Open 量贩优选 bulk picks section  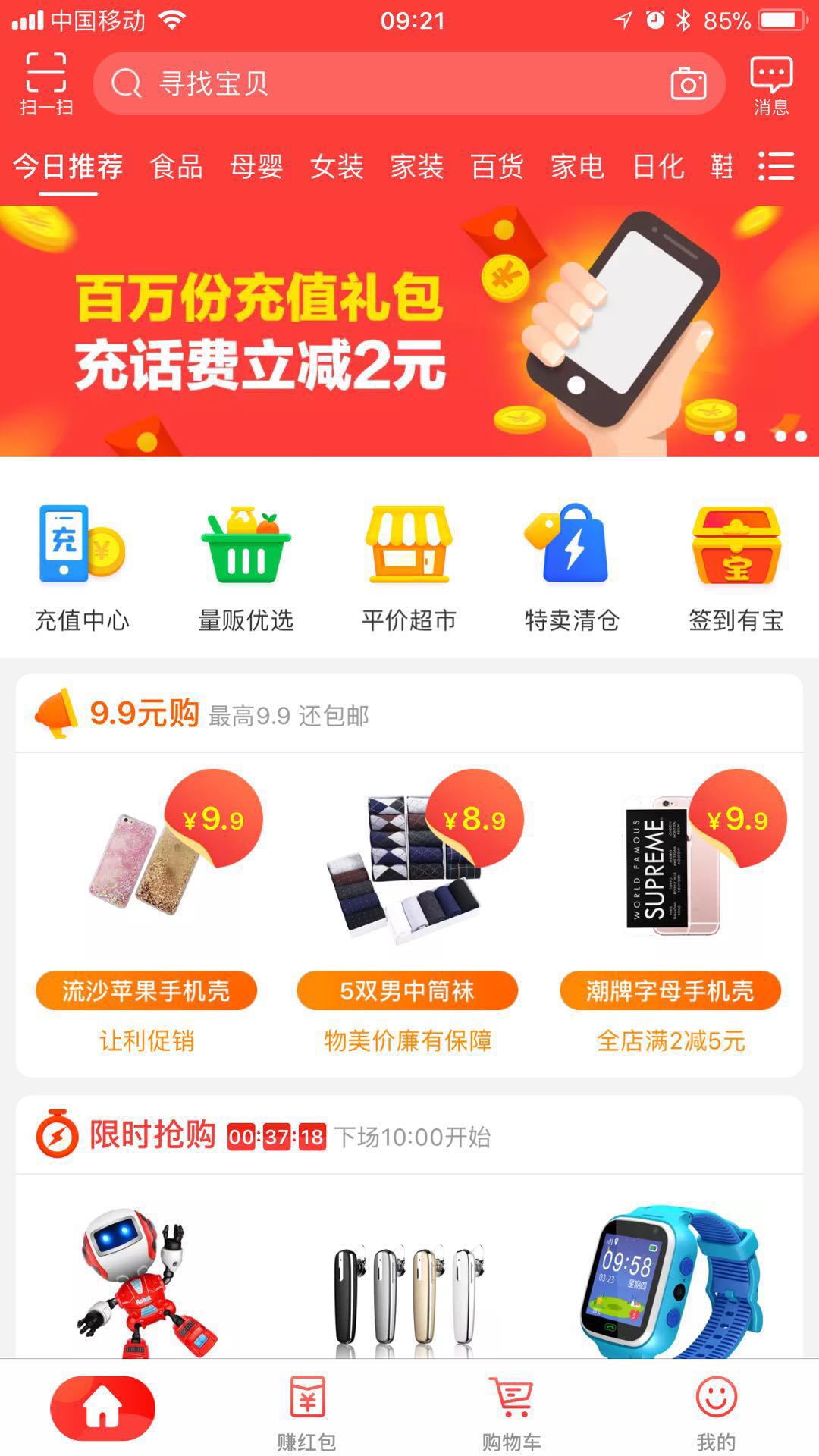244,565
